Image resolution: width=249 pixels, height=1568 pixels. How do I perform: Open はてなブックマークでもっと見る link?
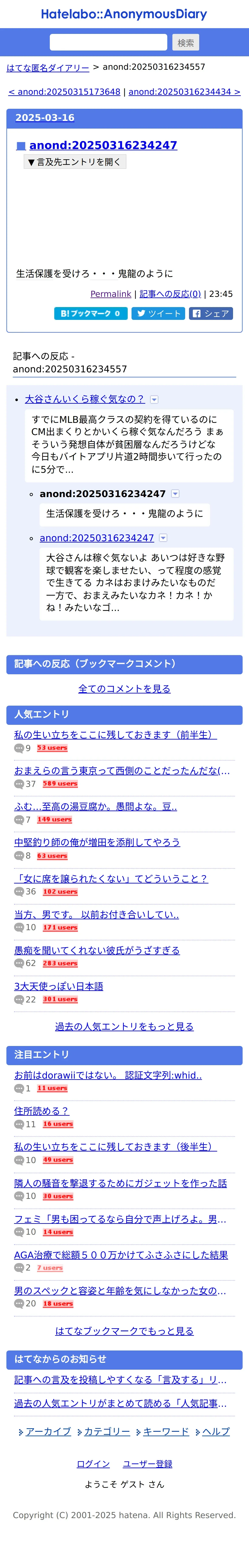[x=124, y=1331]
